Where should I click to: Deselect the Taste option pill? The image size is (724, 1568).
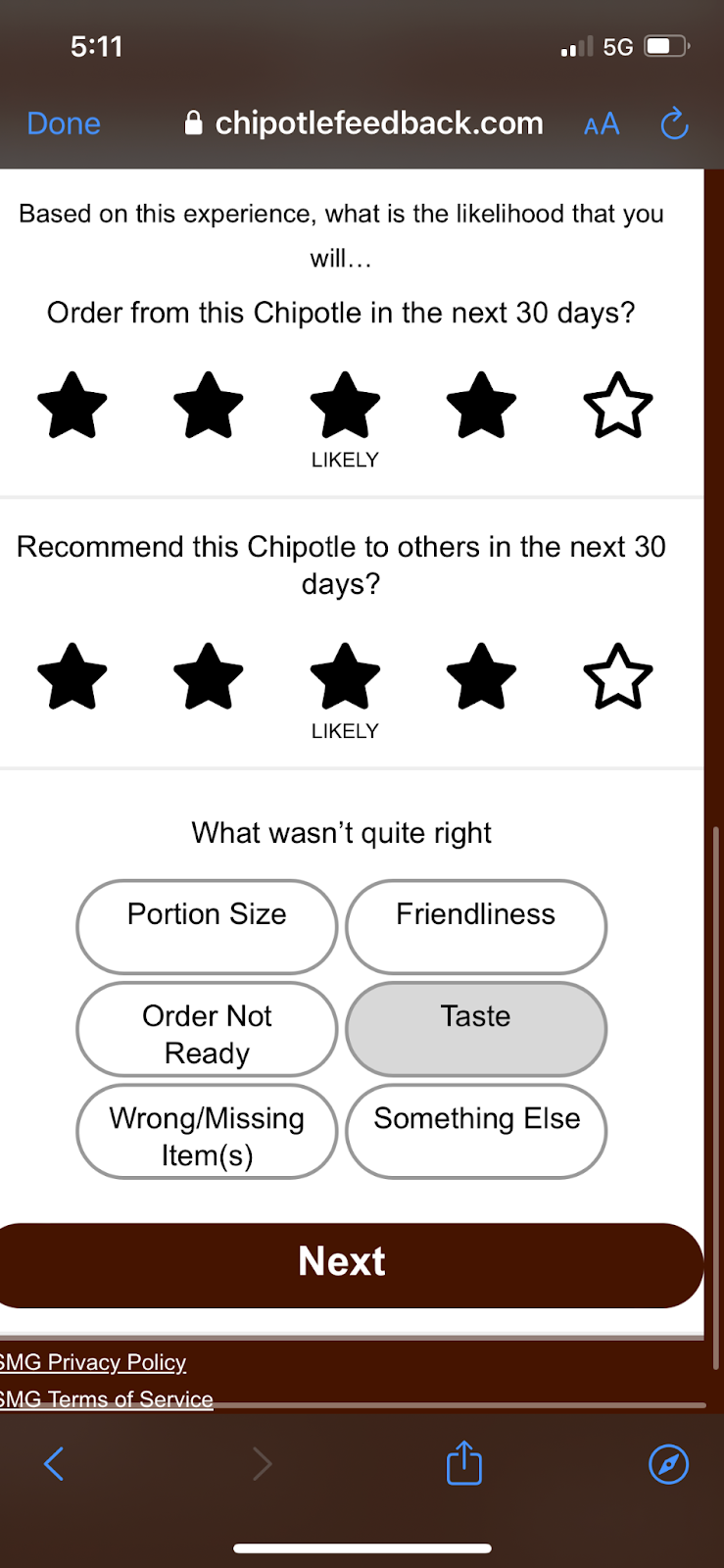476,1028
